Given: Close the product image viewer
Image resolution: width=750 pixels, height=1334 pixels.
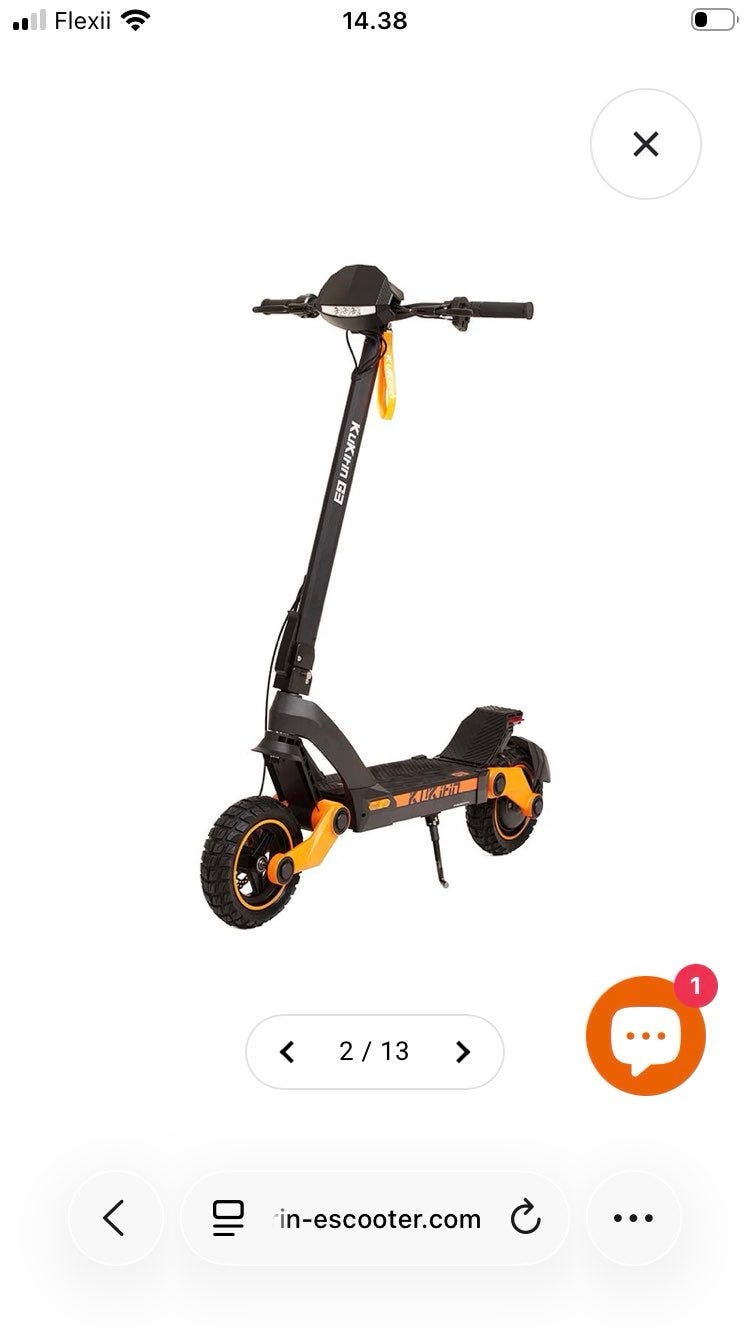Looking at the screenshot, I should [646, 144].
